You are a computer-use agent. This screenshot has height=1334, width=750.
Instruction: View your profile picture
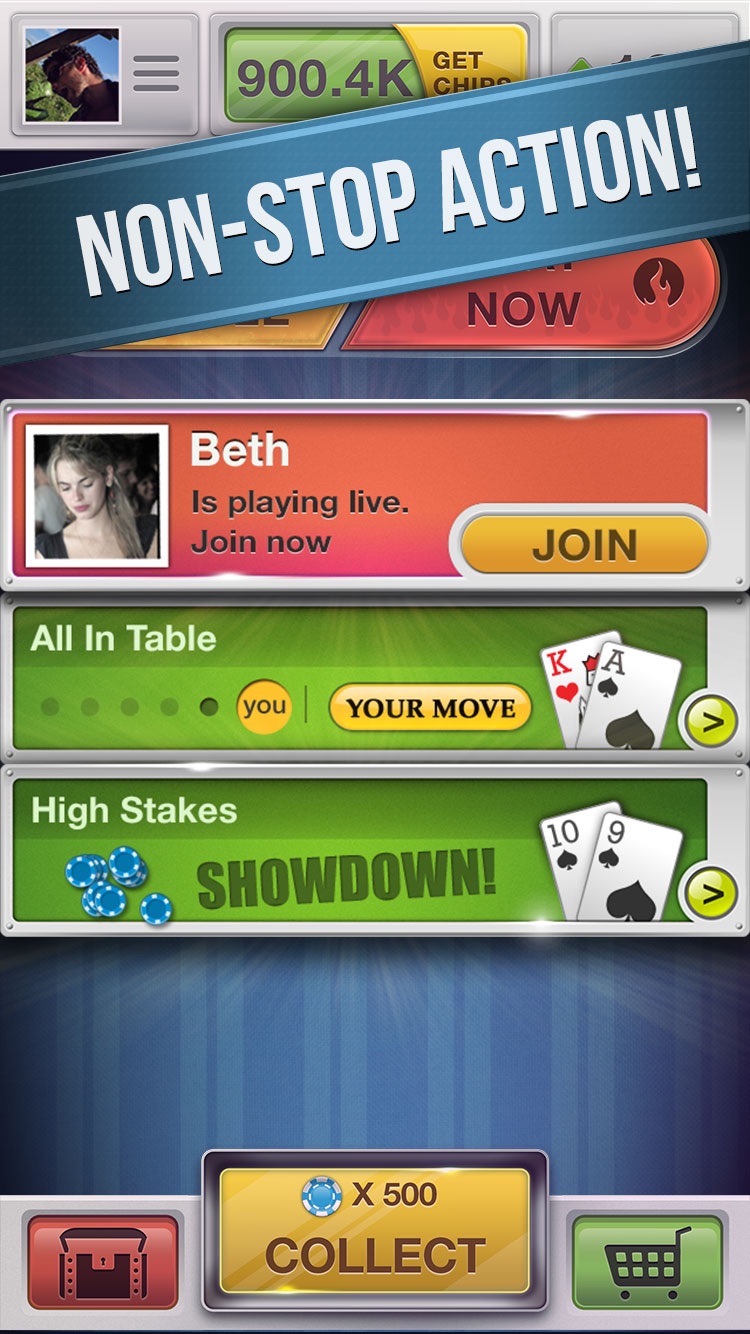pos(72,75)
